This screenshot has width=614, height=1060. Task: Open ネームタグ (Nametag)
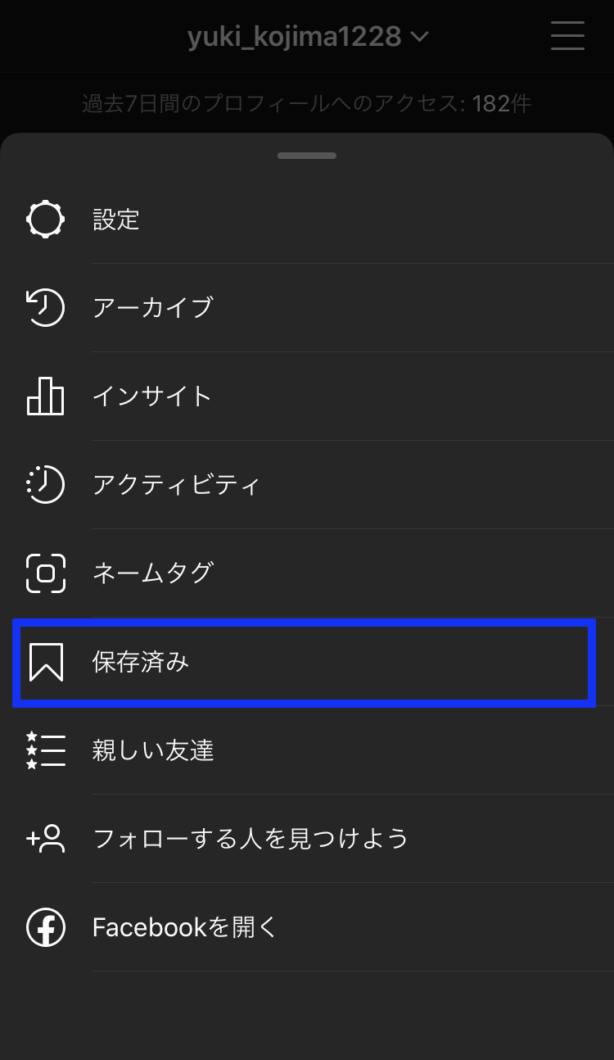click(x=152, y=573)
